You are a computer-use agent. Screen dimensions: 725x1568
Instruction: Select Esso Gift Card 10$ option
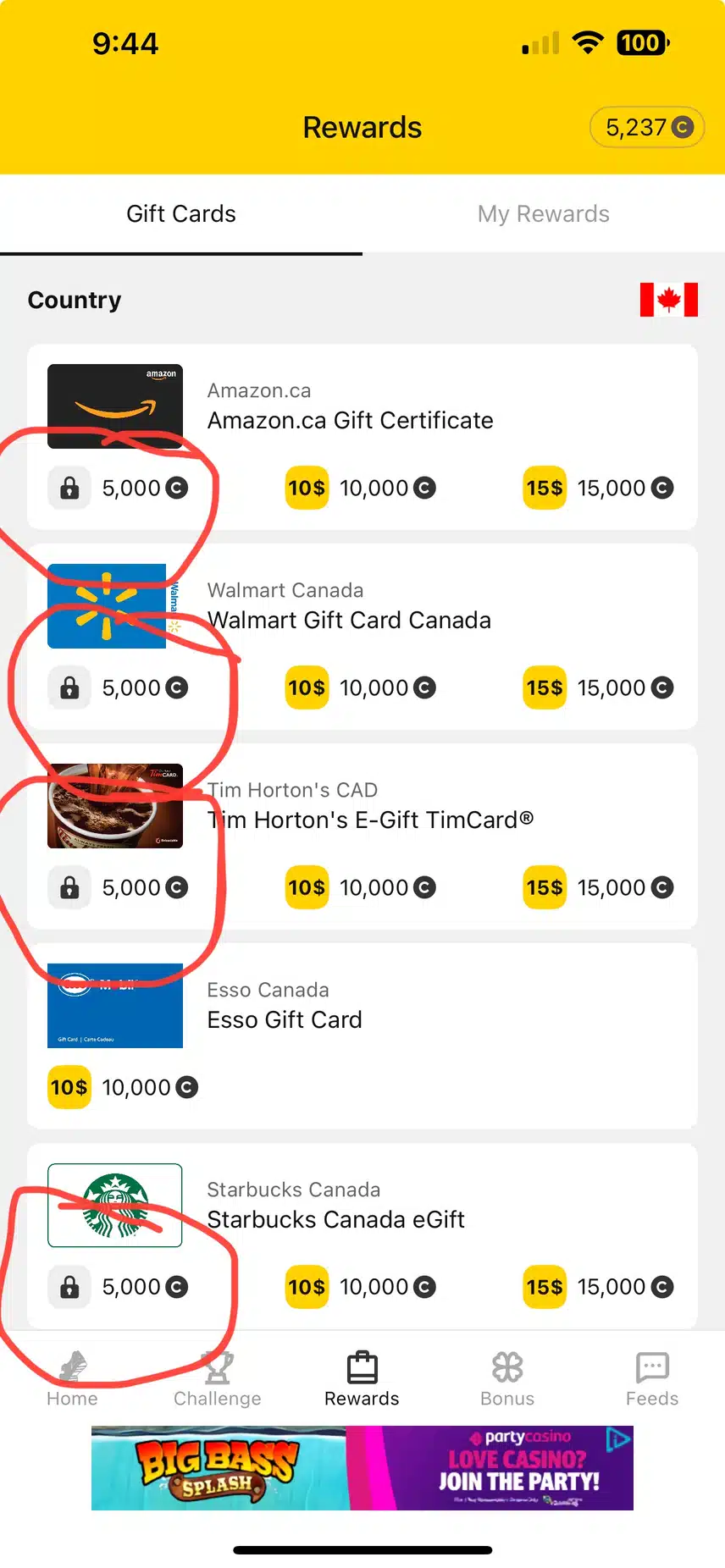pos(123,1088)
